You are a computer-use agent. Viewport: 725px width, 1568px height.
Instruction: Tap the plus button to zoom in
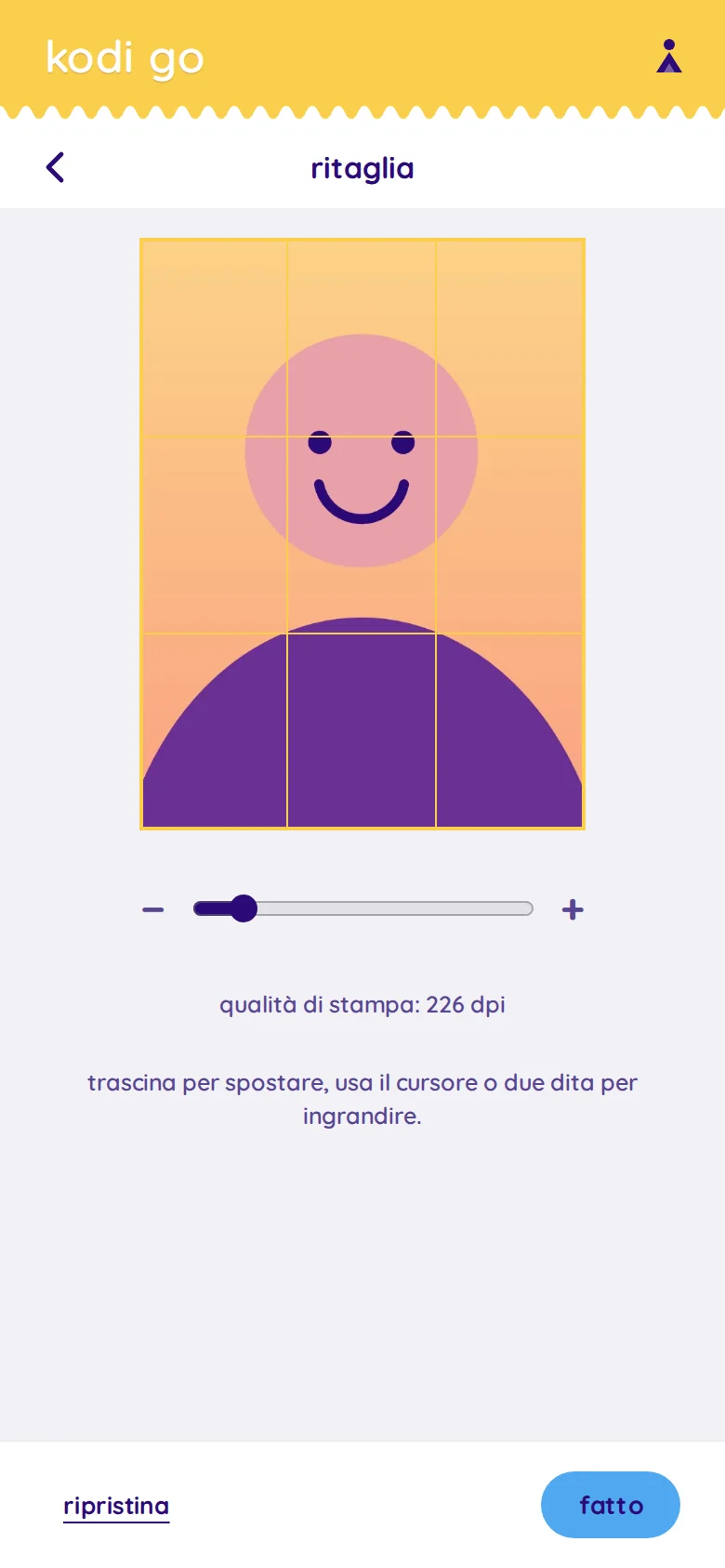tap(573, 909)
